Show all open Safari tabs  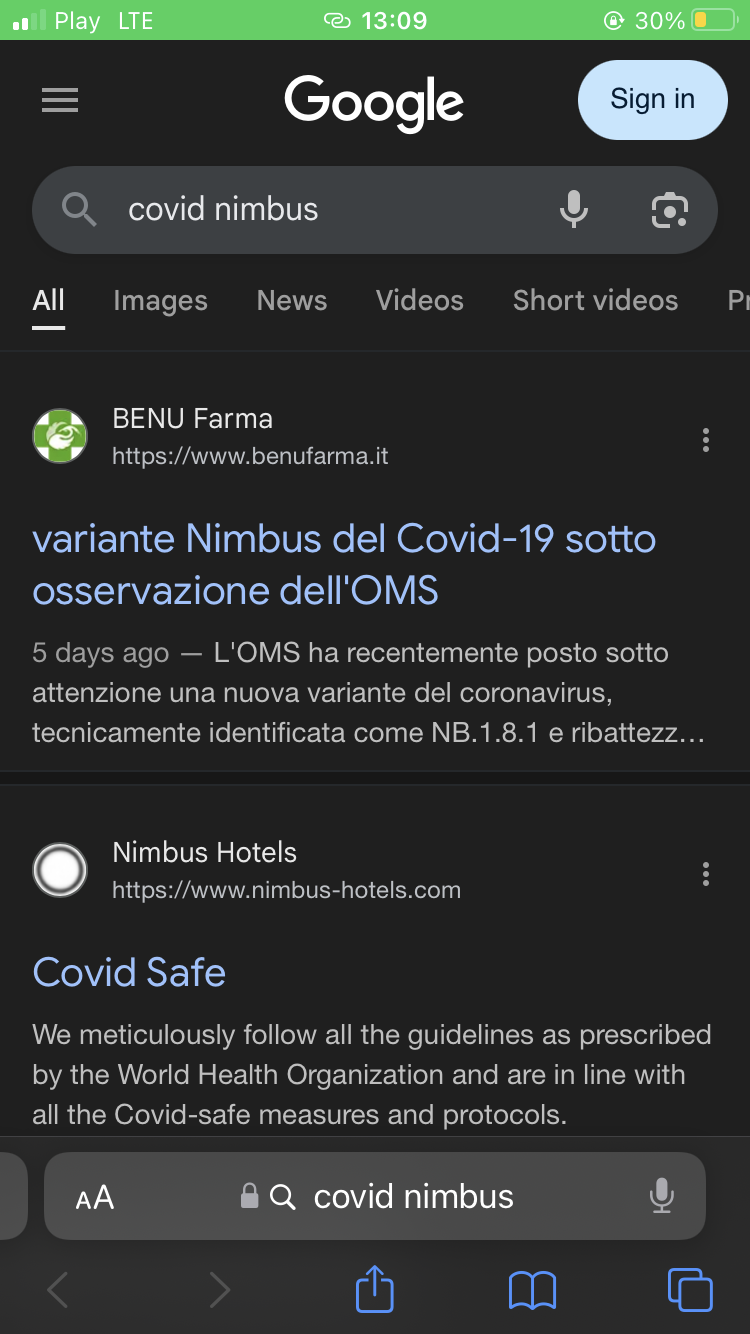tap(690, 1289)
